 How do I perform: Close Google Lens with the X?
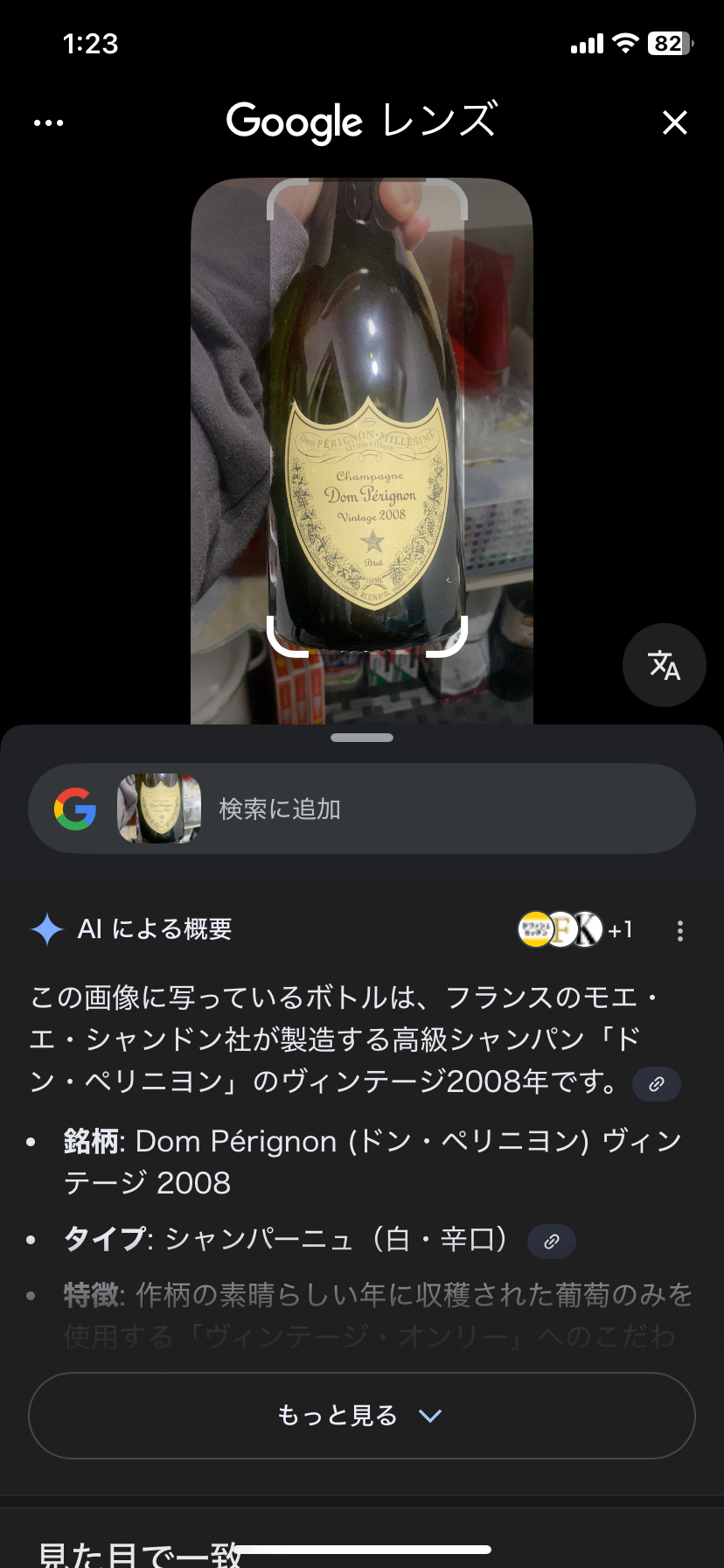[674, 123]
